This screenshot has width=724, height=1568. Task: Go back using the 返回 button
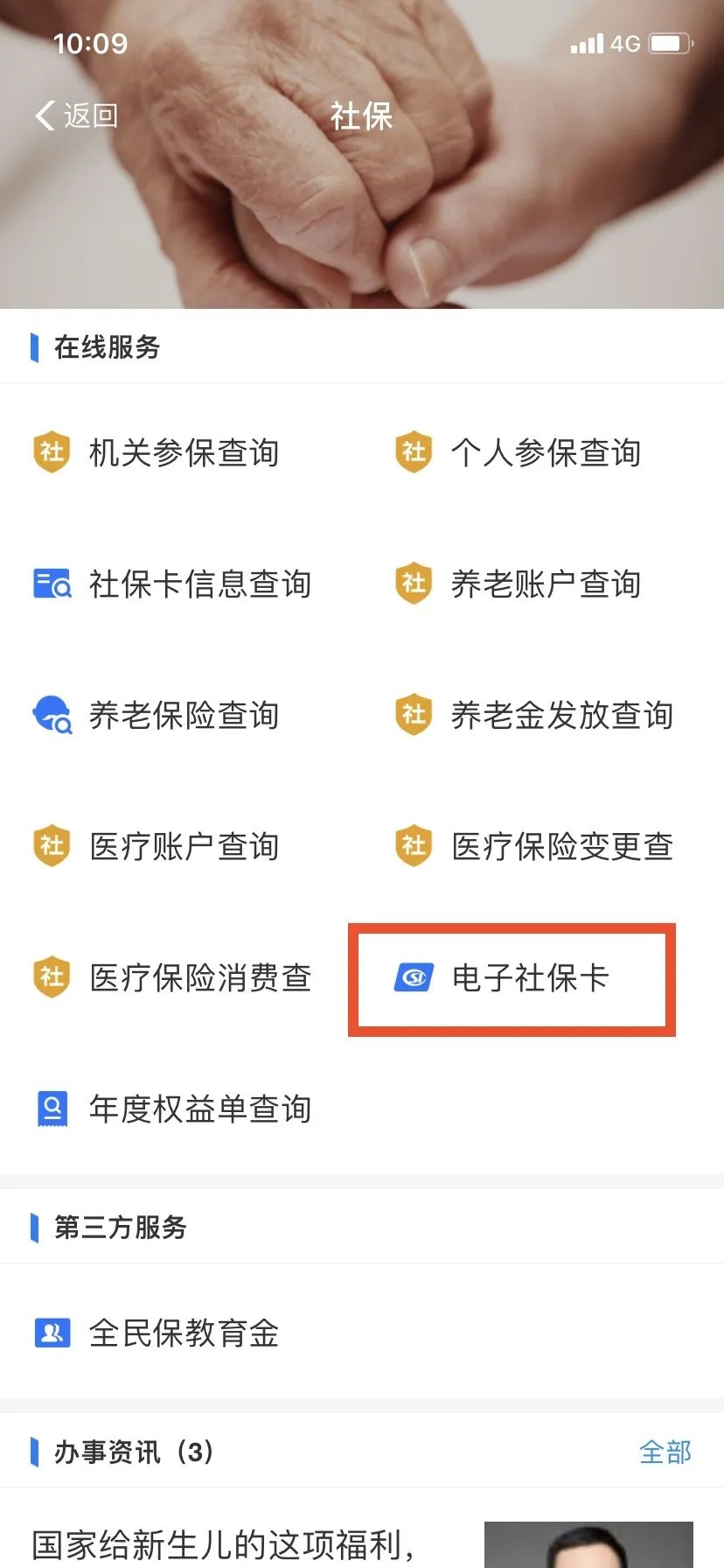point(77,115)
